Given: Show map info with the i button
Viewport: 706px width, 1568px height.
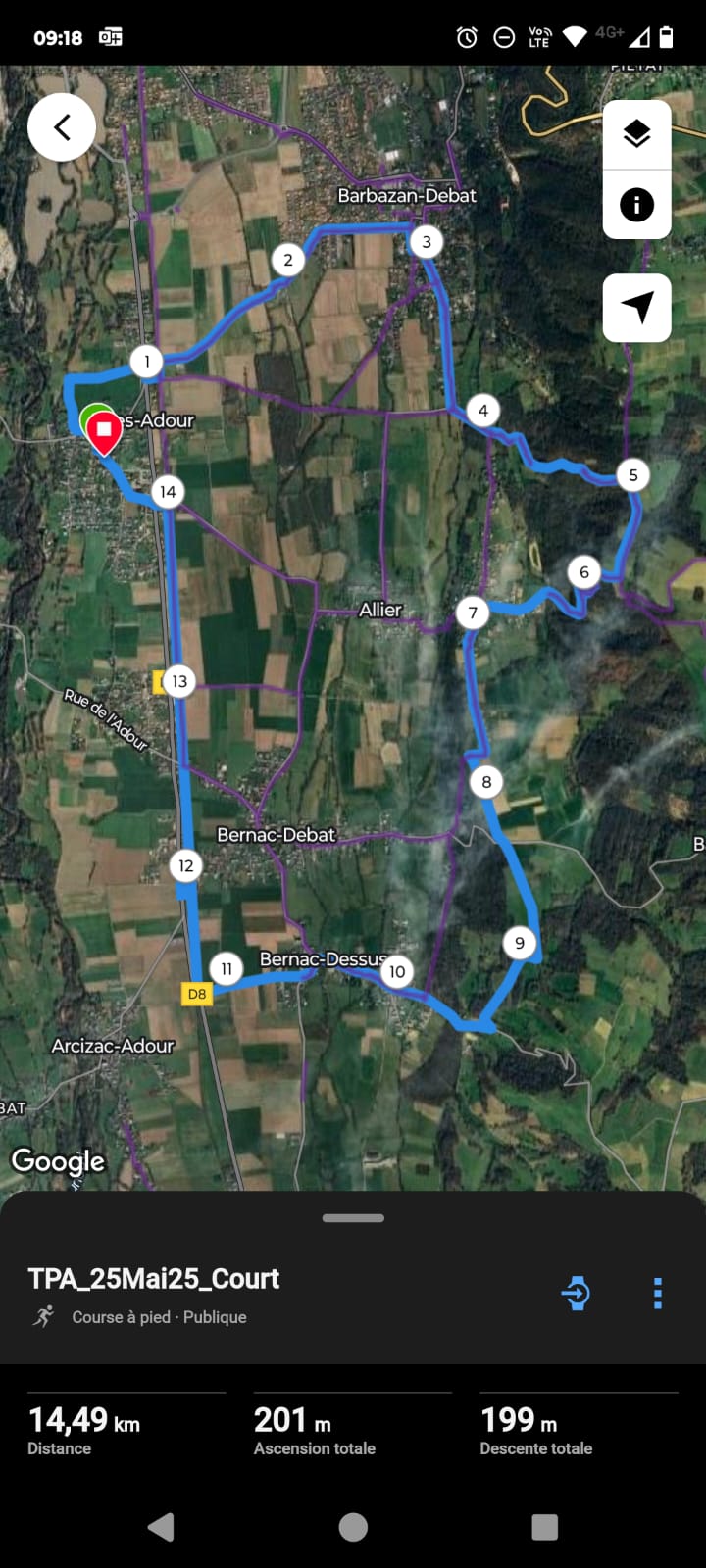Looking at the screenshot, I should pyautogui.click(x=636, y=205).
